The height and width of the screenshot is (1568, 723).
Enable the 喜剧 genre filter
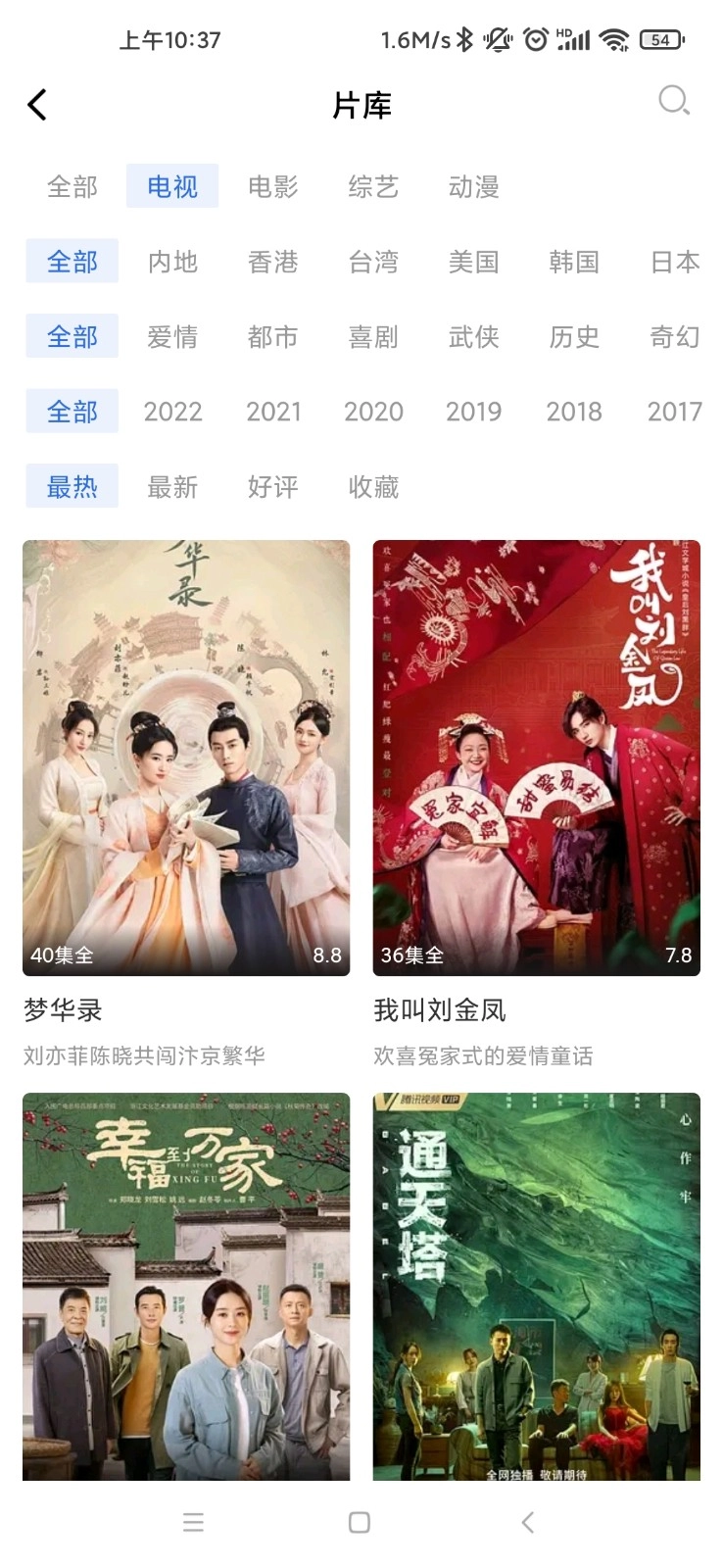[372, 336]
